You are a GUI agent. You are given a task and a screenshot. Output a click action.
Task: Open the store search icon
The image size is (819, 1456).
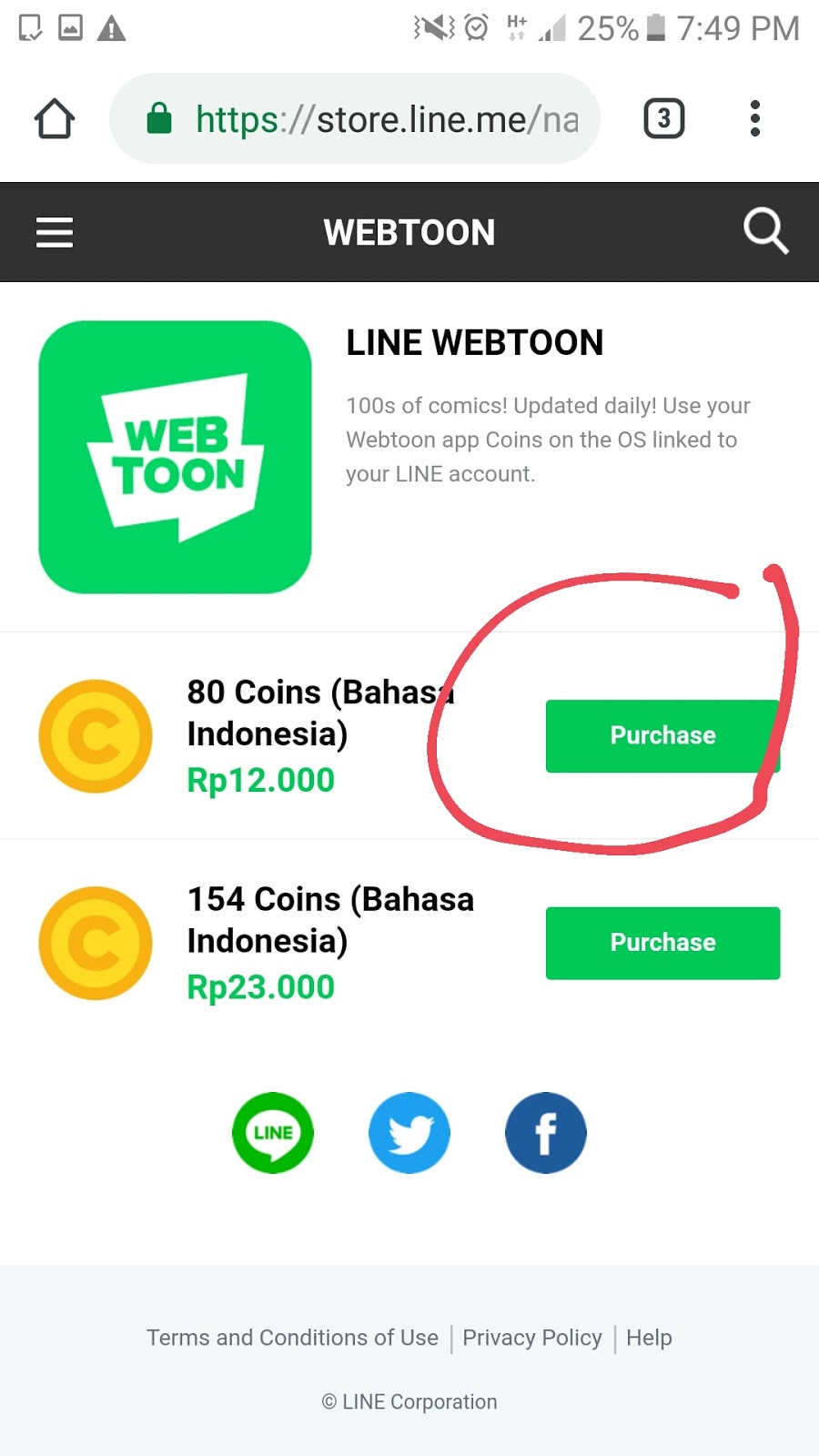coord(765,231)
